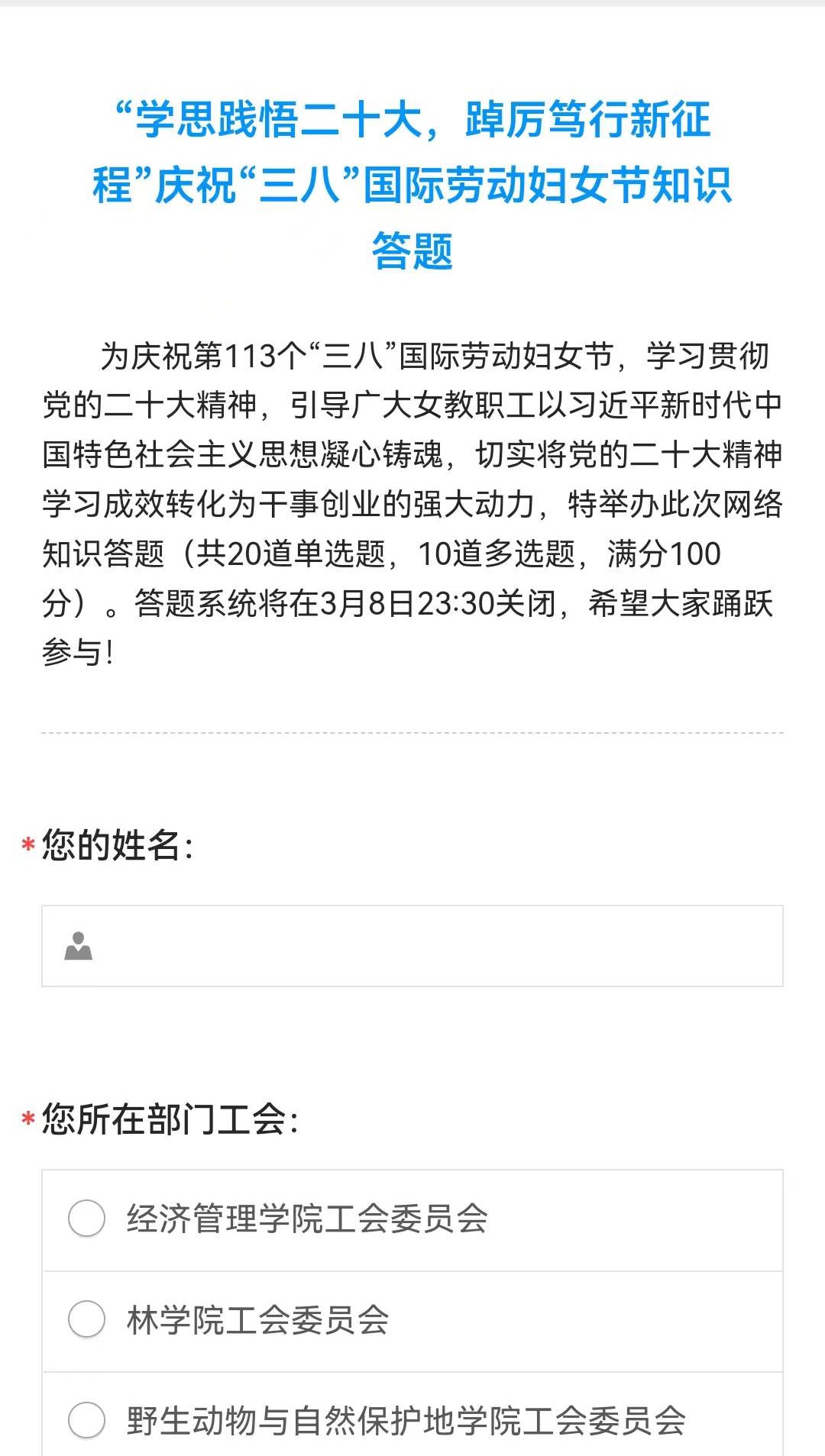The image size is (825, 1456).
Task: Pick 野生动物与自然保护地学院工会委员会 option
Action: point(412,1416)
